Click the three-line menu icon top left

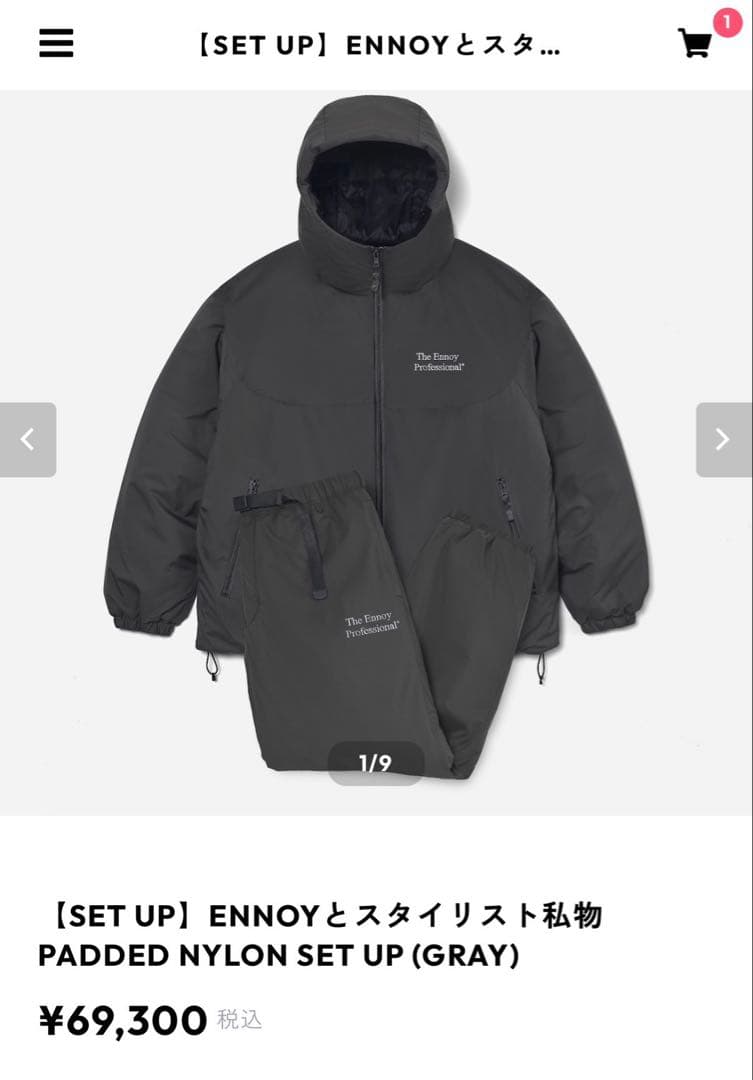(55, 42)
